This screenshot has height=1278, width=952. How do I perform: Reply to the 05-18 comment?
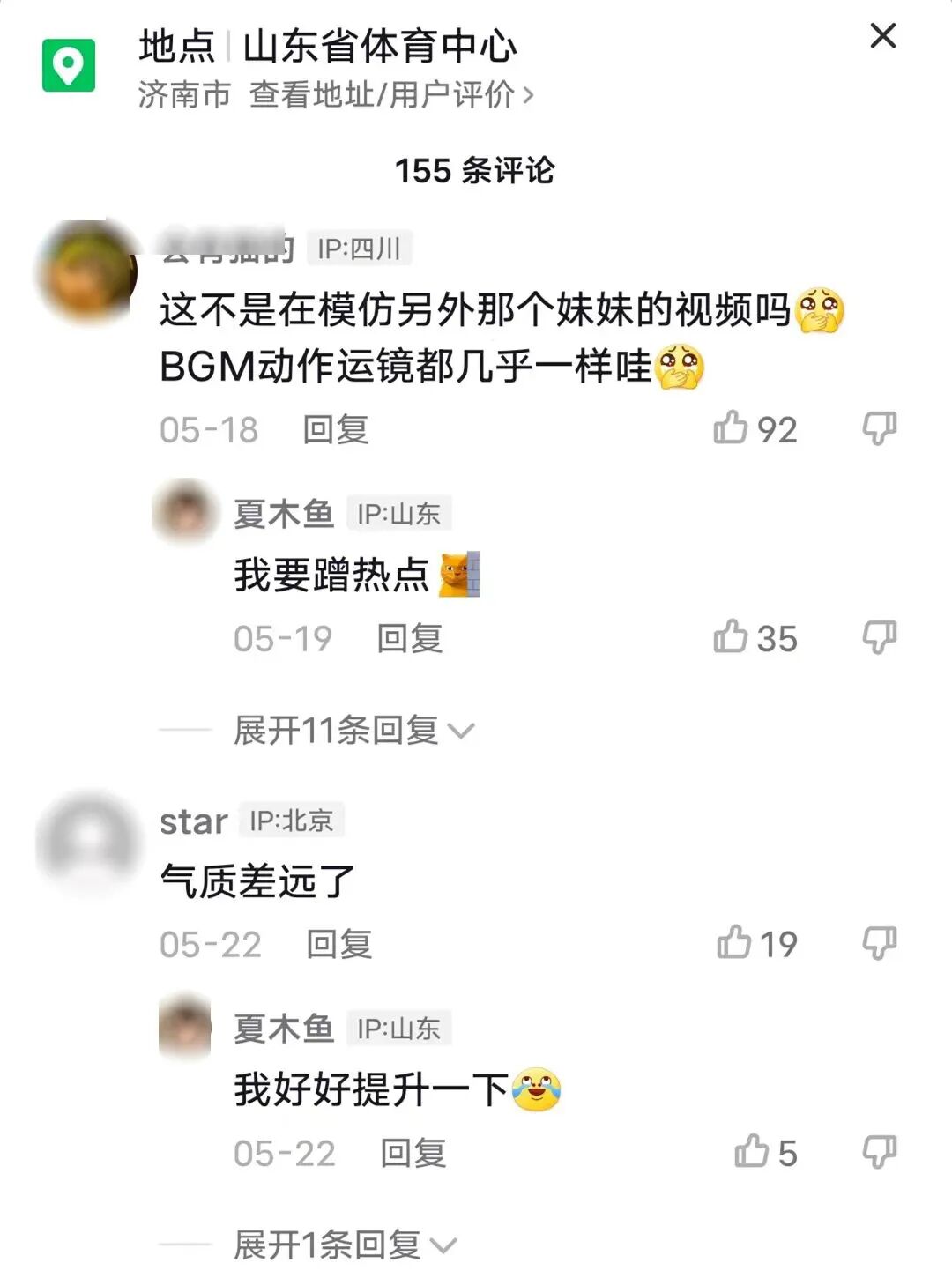tap(335, 430)
